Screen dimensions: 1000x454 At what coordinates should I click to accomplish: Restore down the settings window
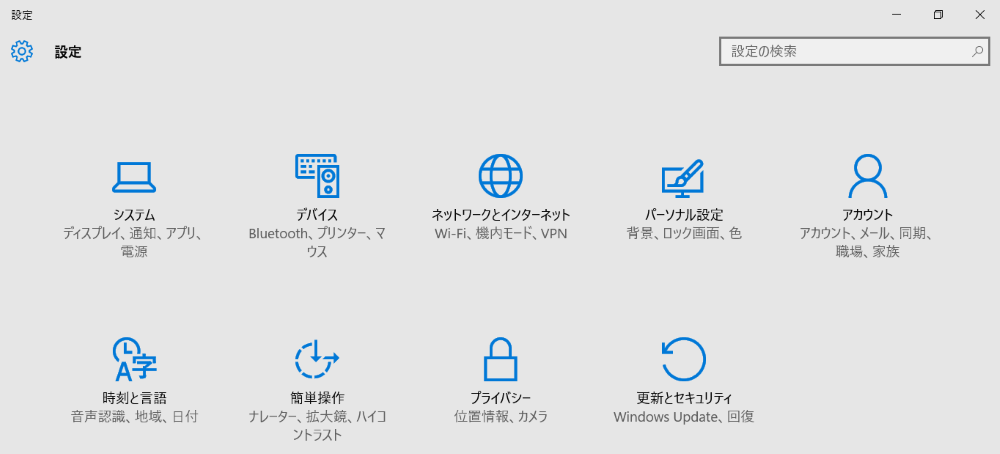[938, 15]
